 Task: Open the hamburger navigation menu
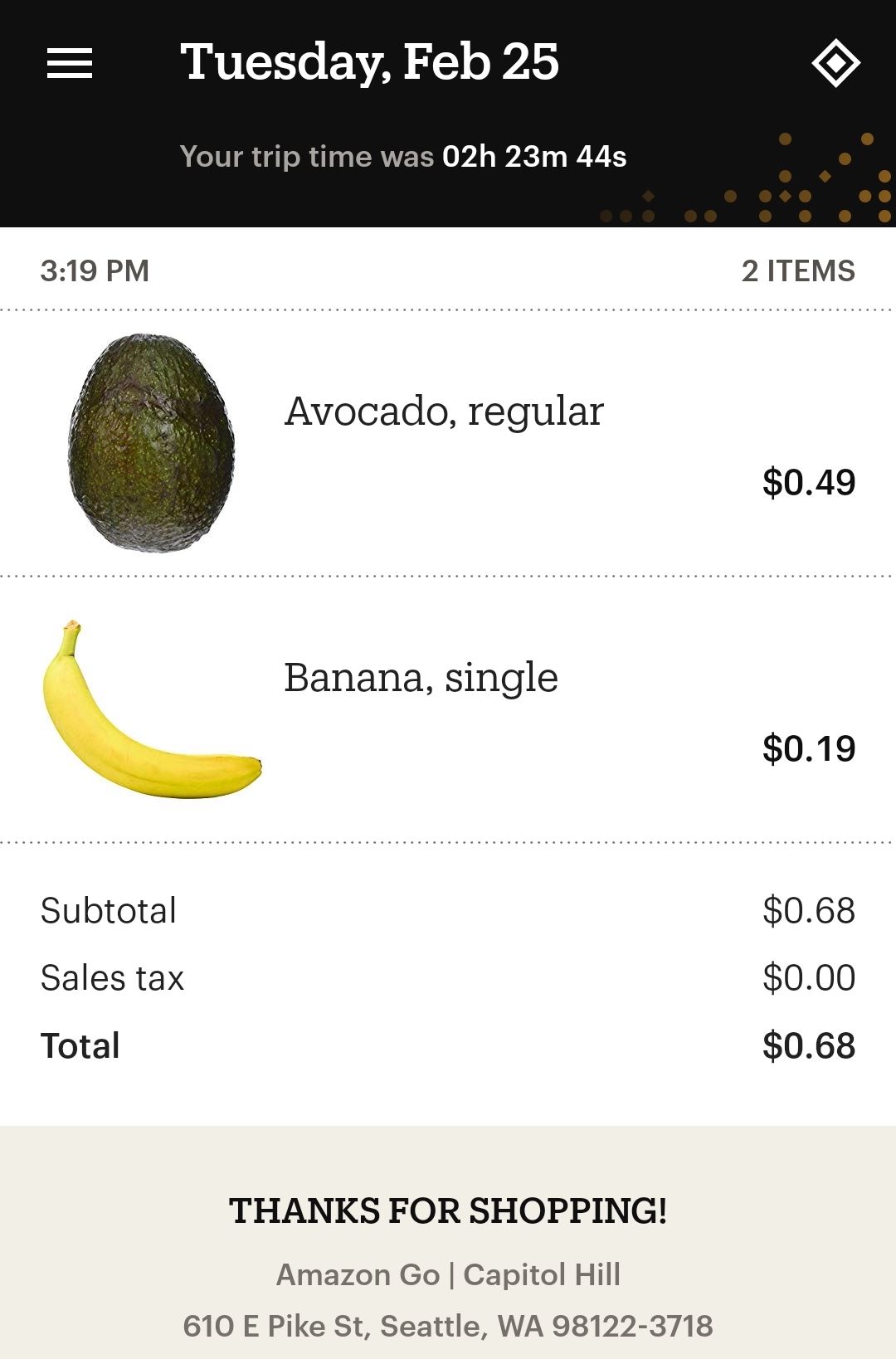click(70, 63)
